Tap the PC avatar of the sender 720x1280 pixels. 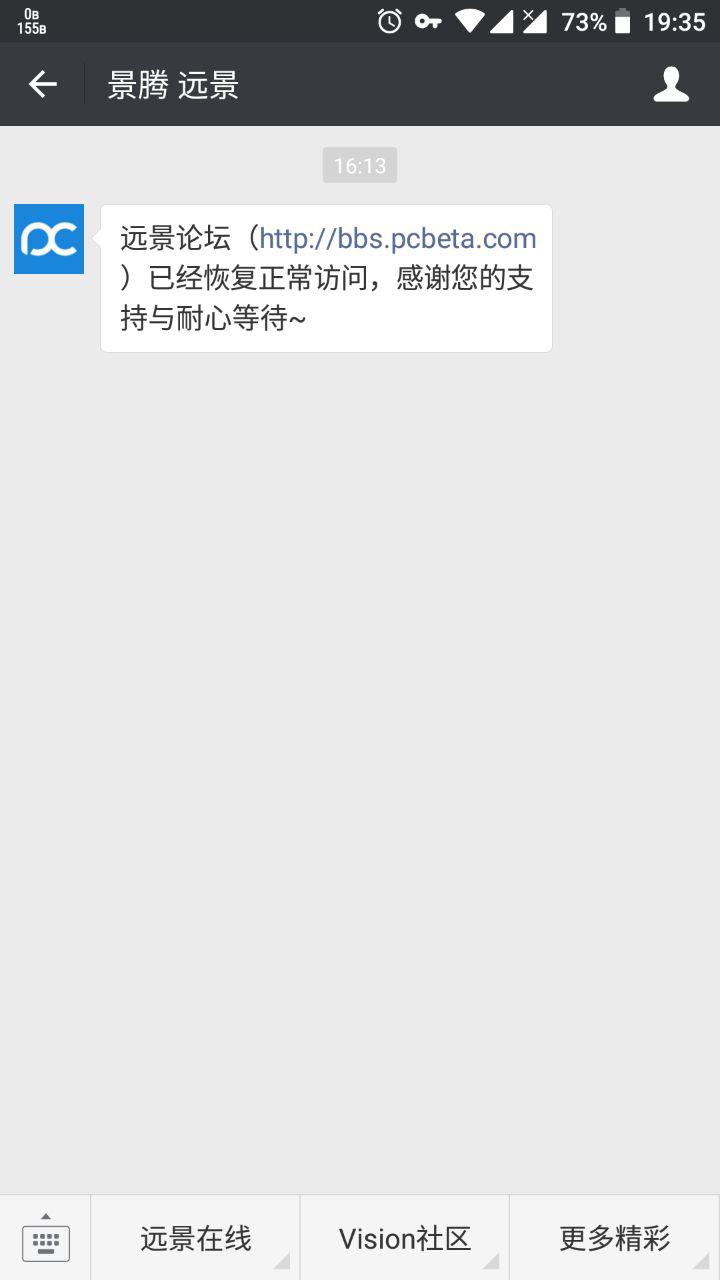pos(49,239)
